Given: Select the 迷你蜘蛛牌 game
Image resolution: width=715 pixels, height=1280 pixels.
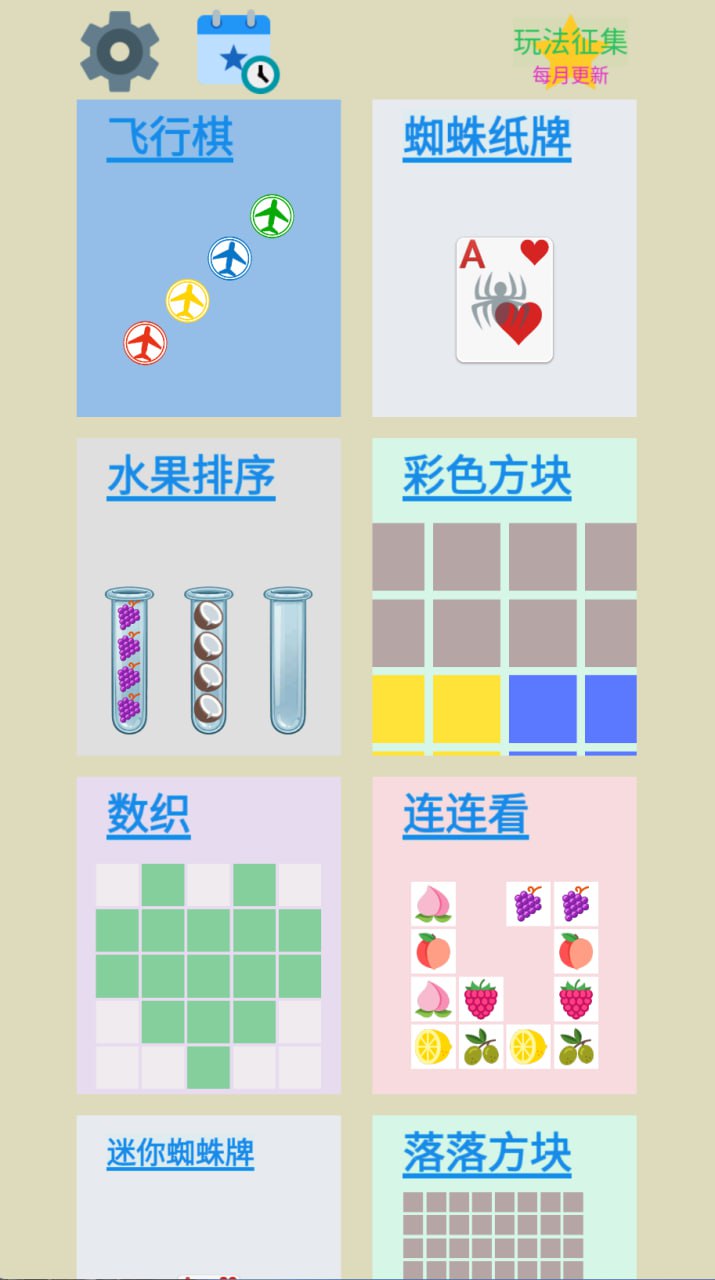Looking at the screenshot, I should [209, 1197].
